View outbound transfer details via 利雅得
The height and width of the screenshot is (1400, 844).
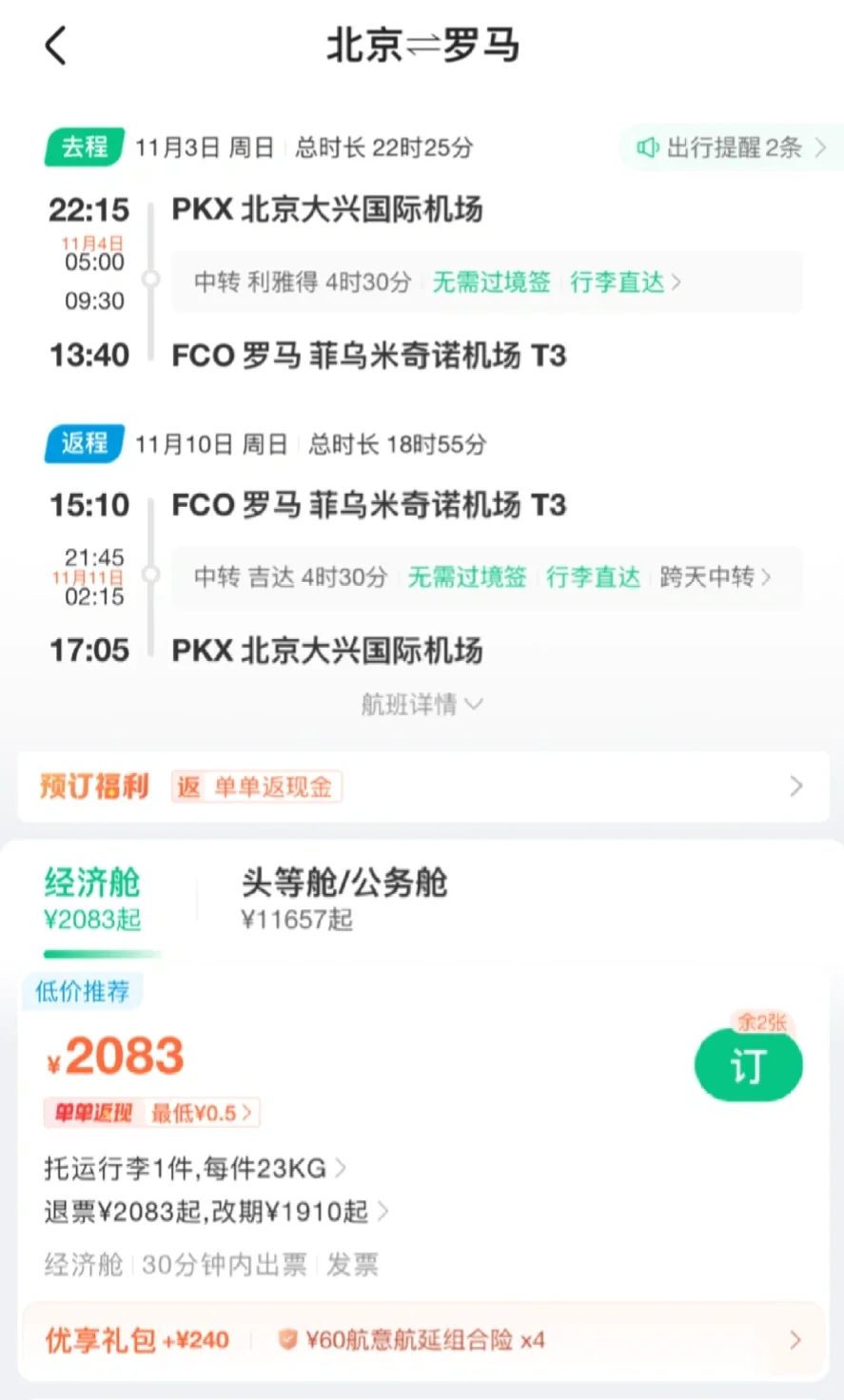pyautogui.click(x=485, y=282)
